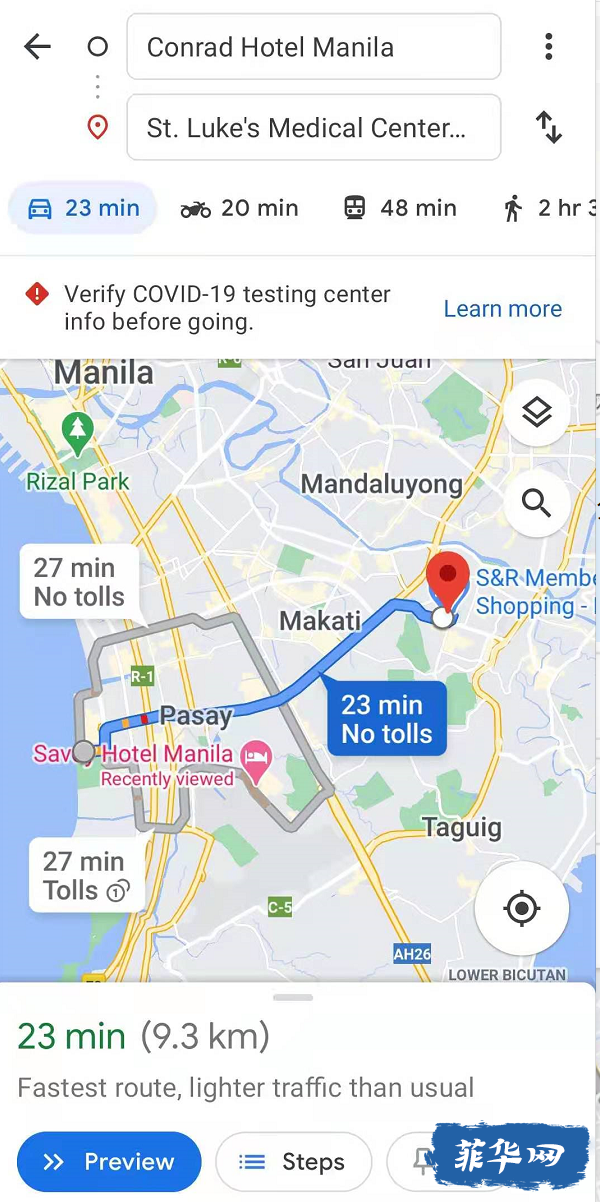Swap start and destination
This screenshot has height=1202, width=600.
[548, 127]
